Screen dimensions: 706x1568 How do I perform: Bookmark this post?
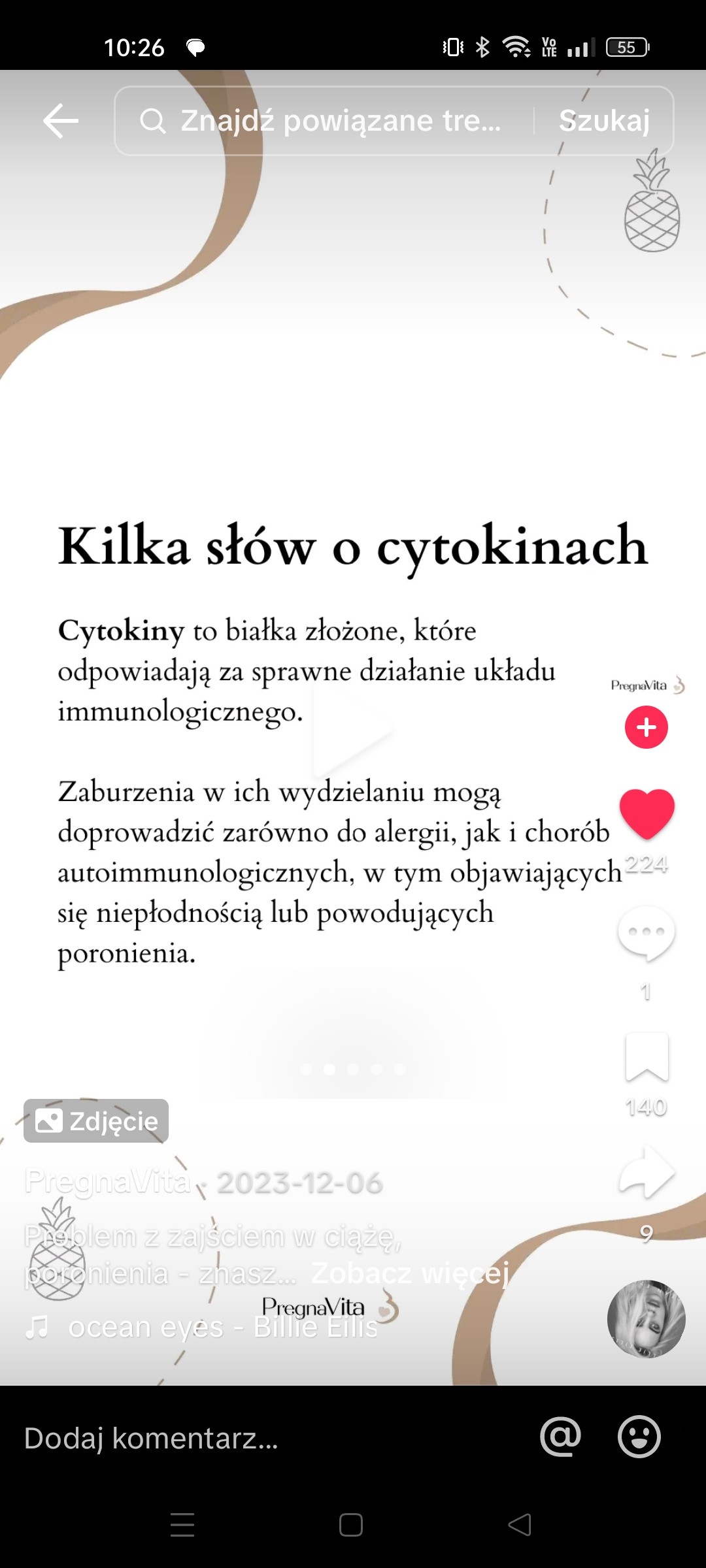click(x=646, y=1056)
